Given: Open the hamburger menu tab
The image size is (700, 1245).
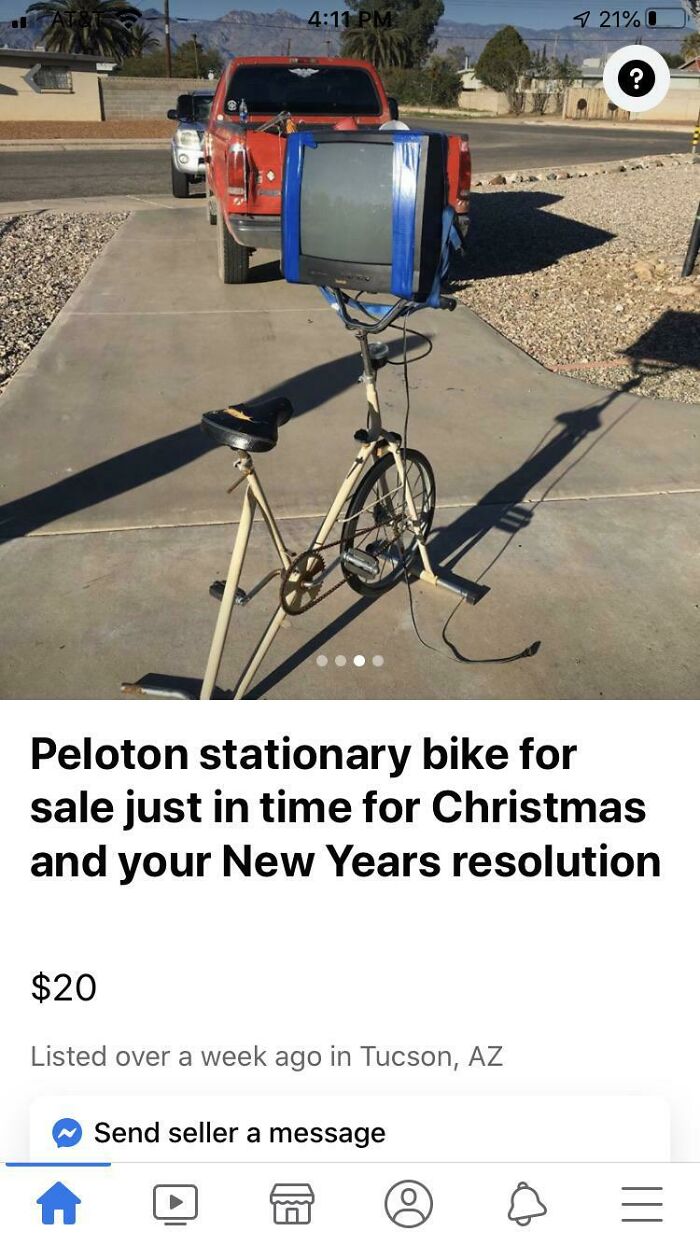Looking at the screenshot, I should (642, 1203).
